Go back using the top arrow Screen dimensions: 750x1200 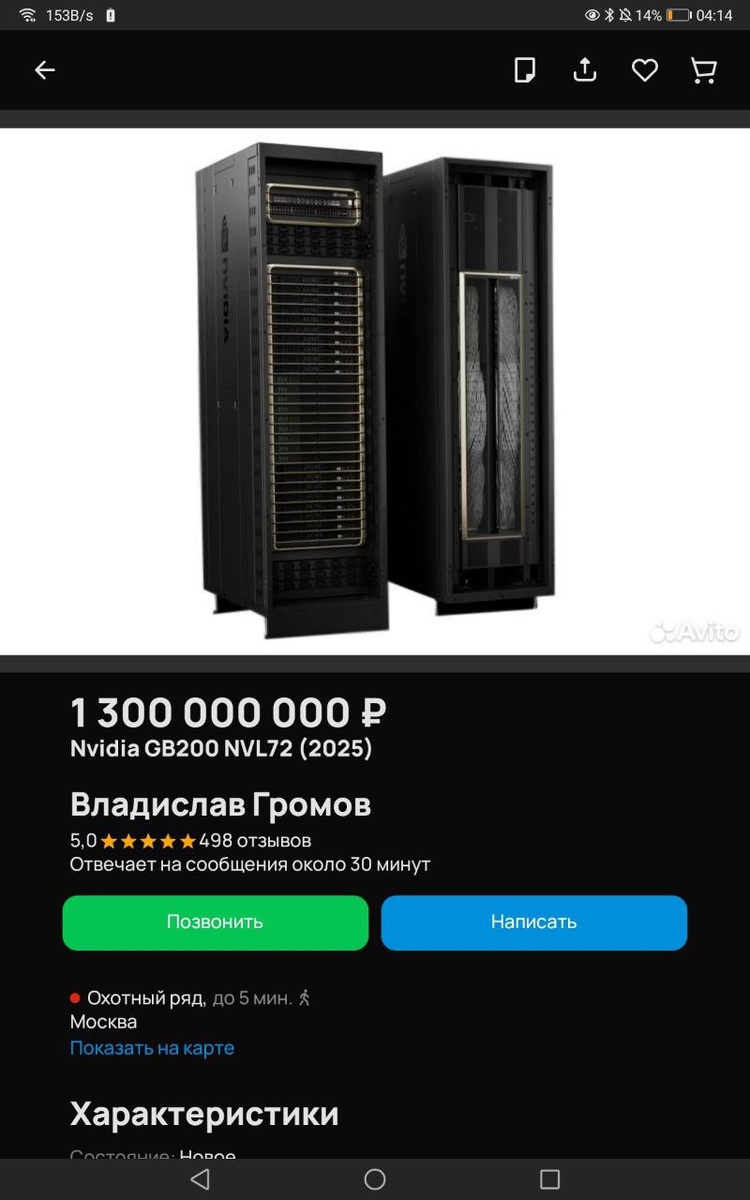pyautogui.click(x=45, y=70)
